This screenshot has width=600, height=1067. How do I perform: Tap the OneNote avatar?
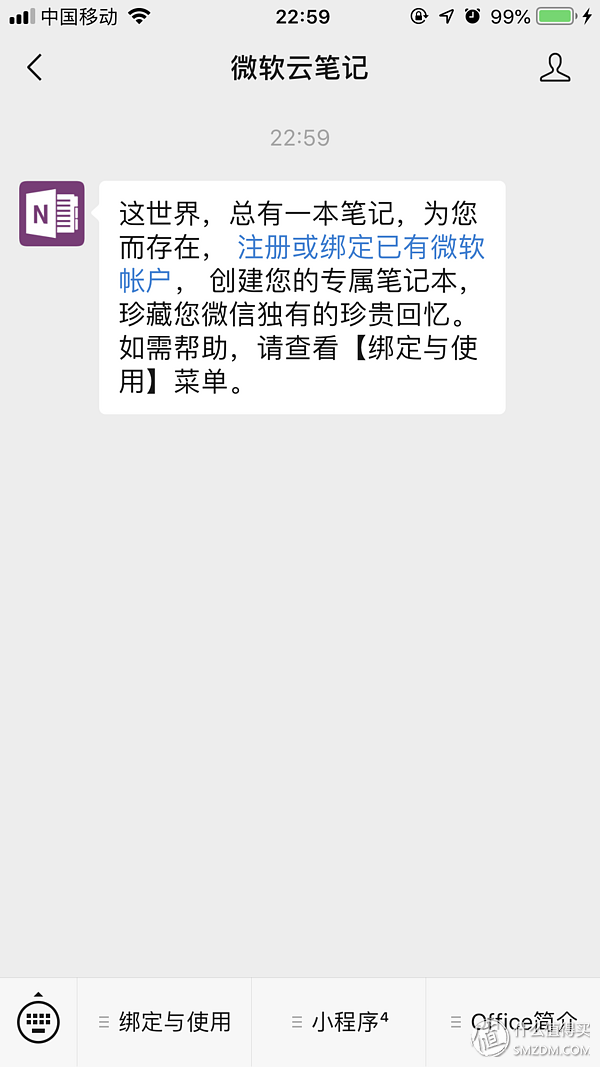[52, 214]
